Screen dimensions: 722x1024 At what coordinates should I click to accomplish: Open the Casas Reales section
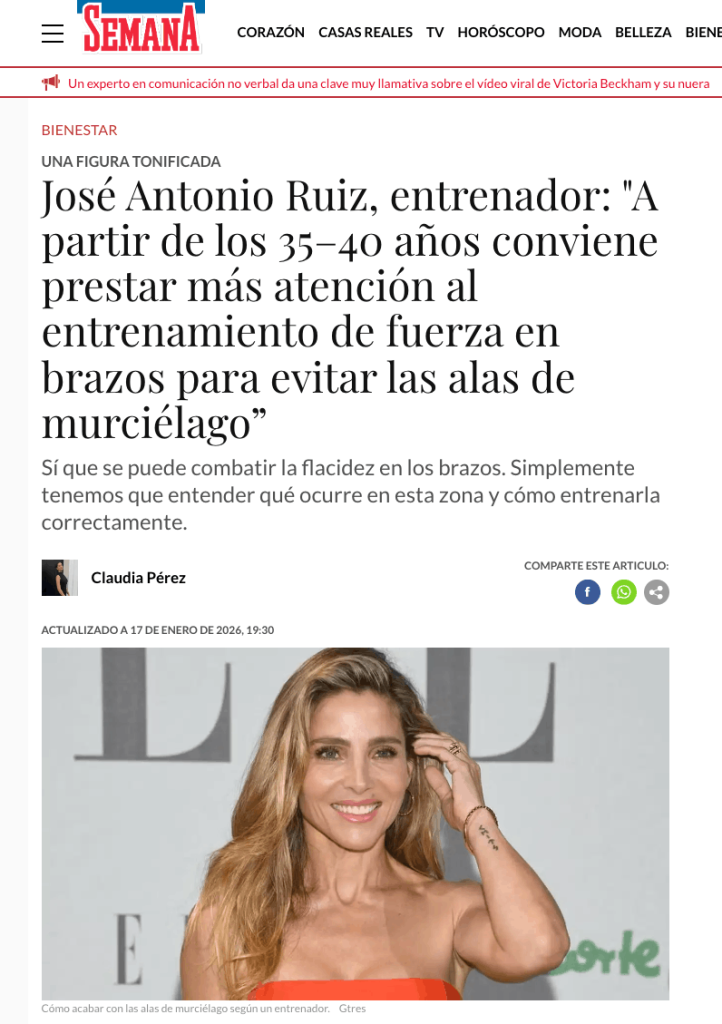(x=365, y=33)
